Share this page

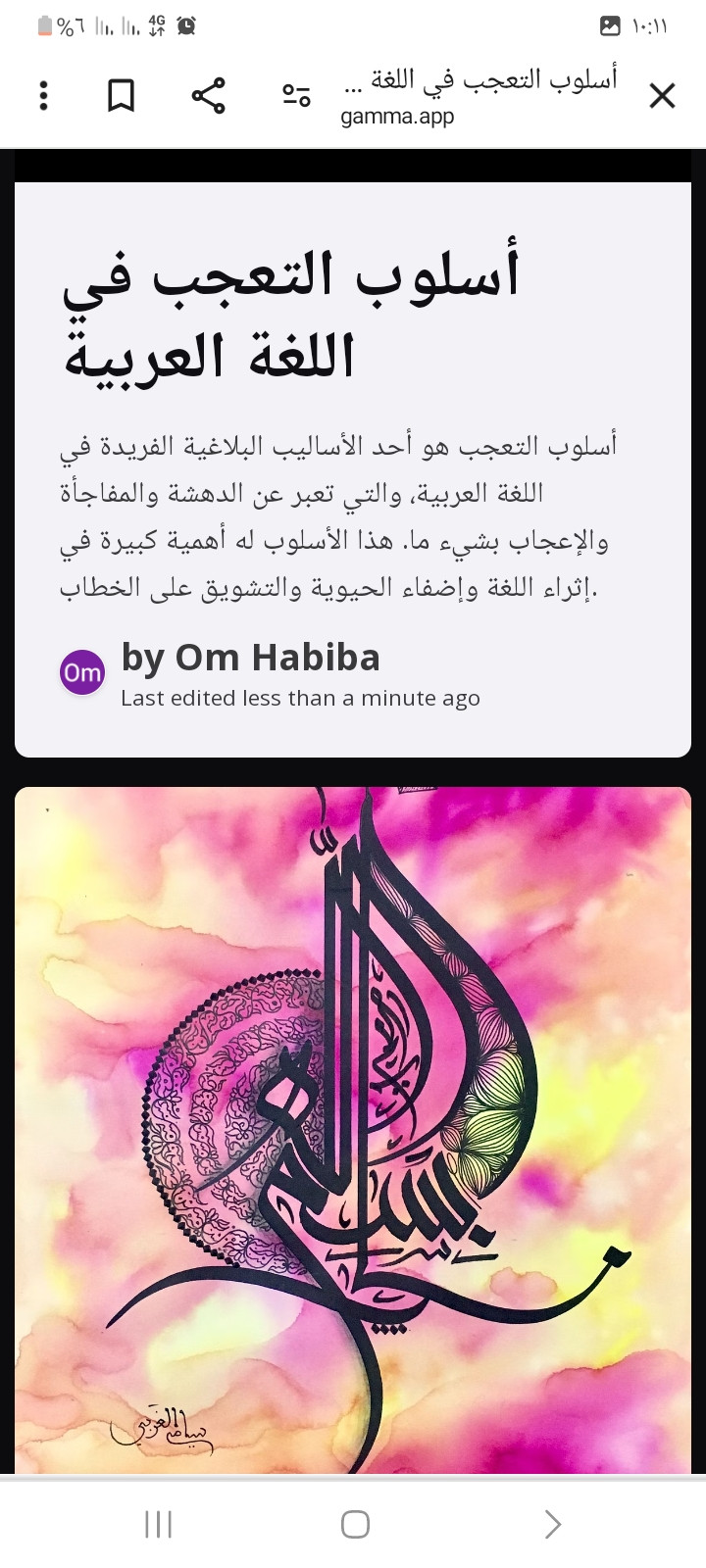point(208,96)
